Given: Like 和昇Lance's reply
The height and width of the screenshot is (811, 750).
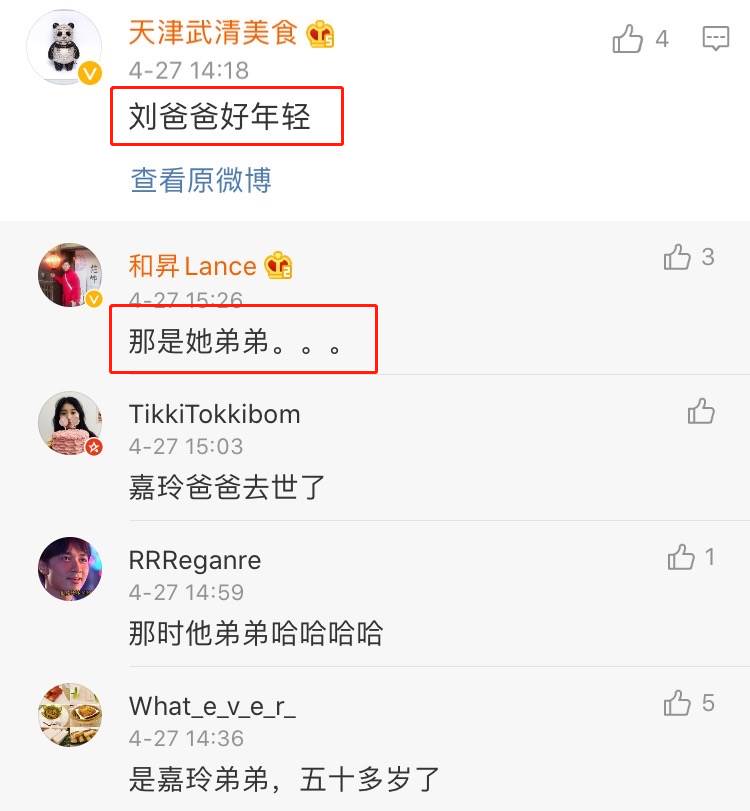Looking at the screenshot, I should click(x=678, y=259).
